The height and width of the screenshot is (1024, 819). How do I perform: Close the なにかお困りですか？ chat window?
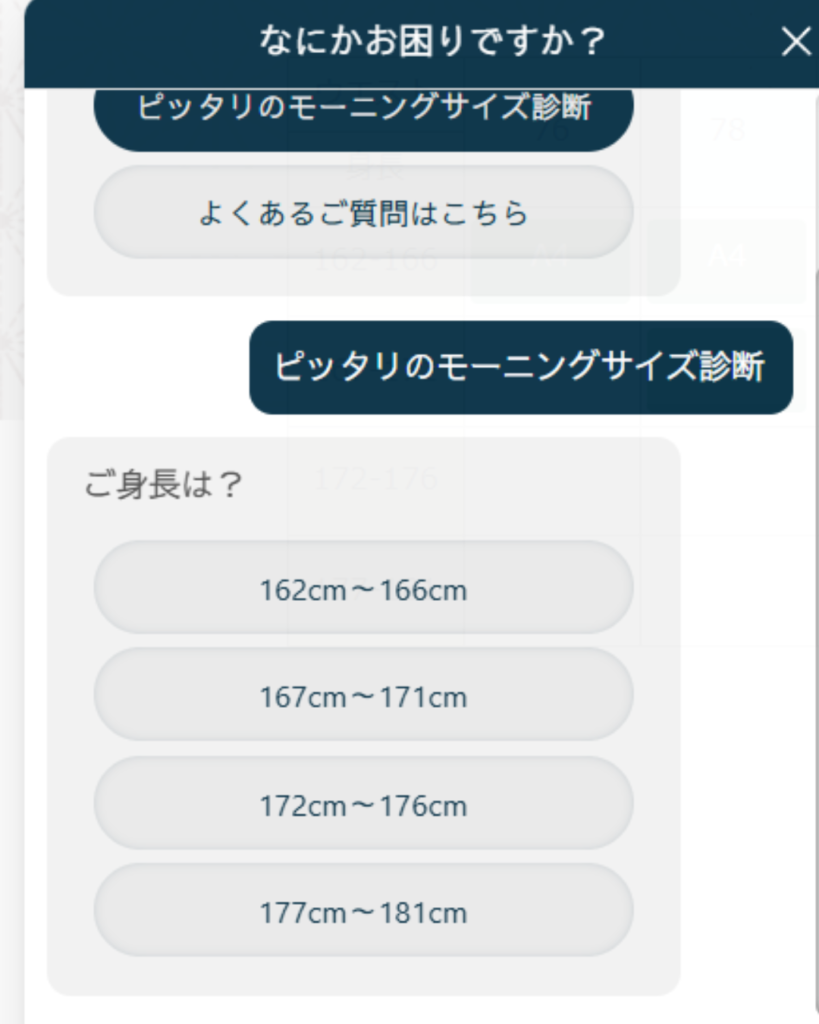click(x=795, y=42)
